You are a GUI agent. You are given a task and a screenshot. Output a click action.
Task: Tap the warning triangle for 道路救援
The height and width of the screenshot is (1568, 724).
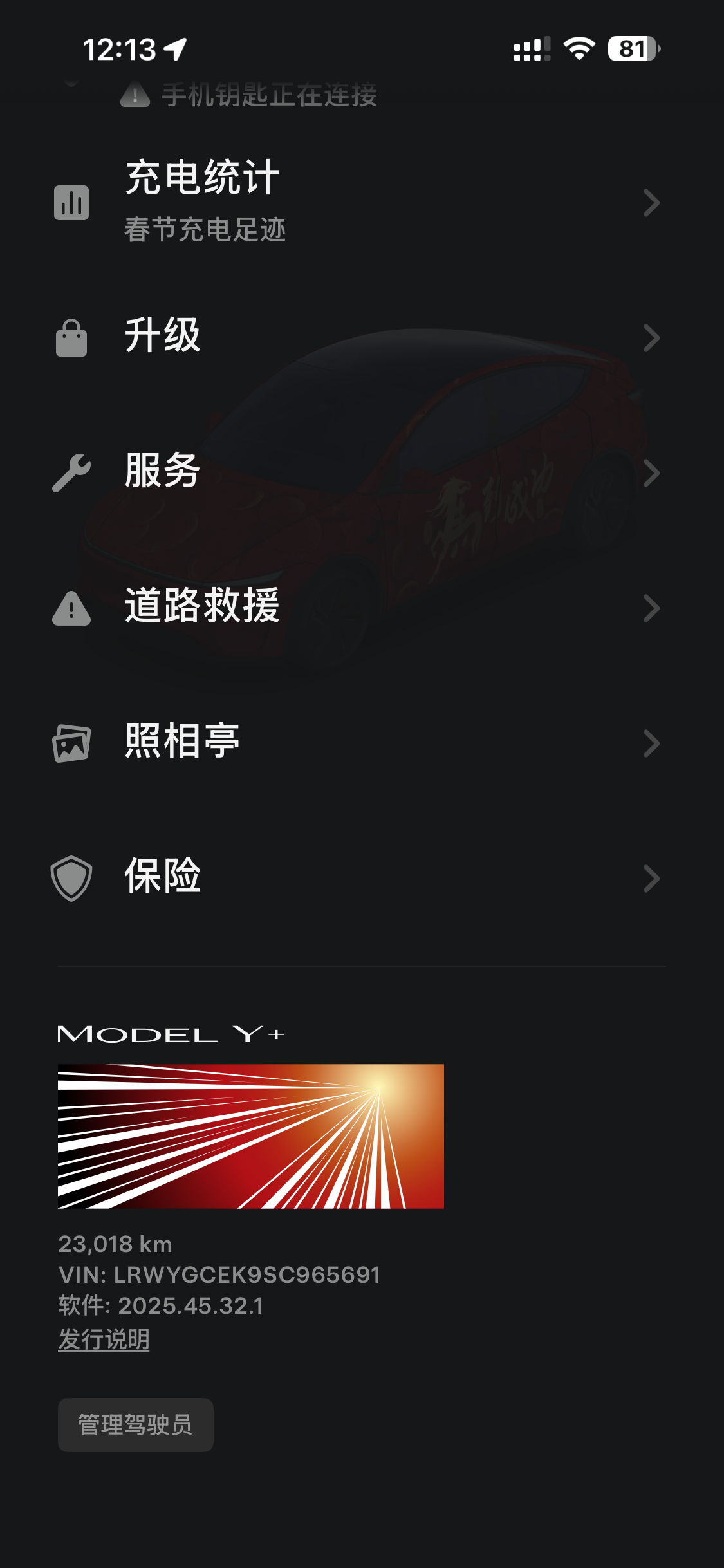tap(71, 608)
